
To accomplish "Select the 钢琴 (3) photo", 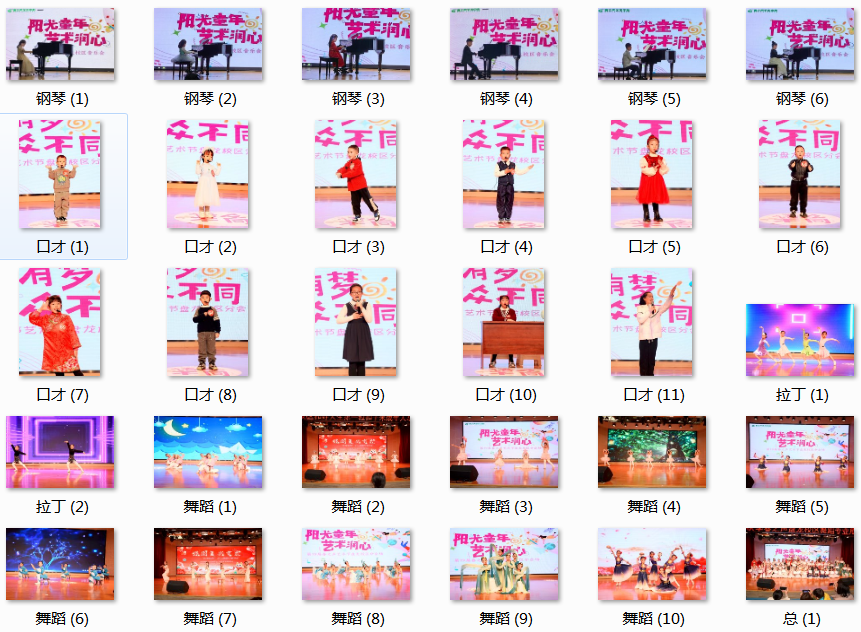I will coord(356,45).
